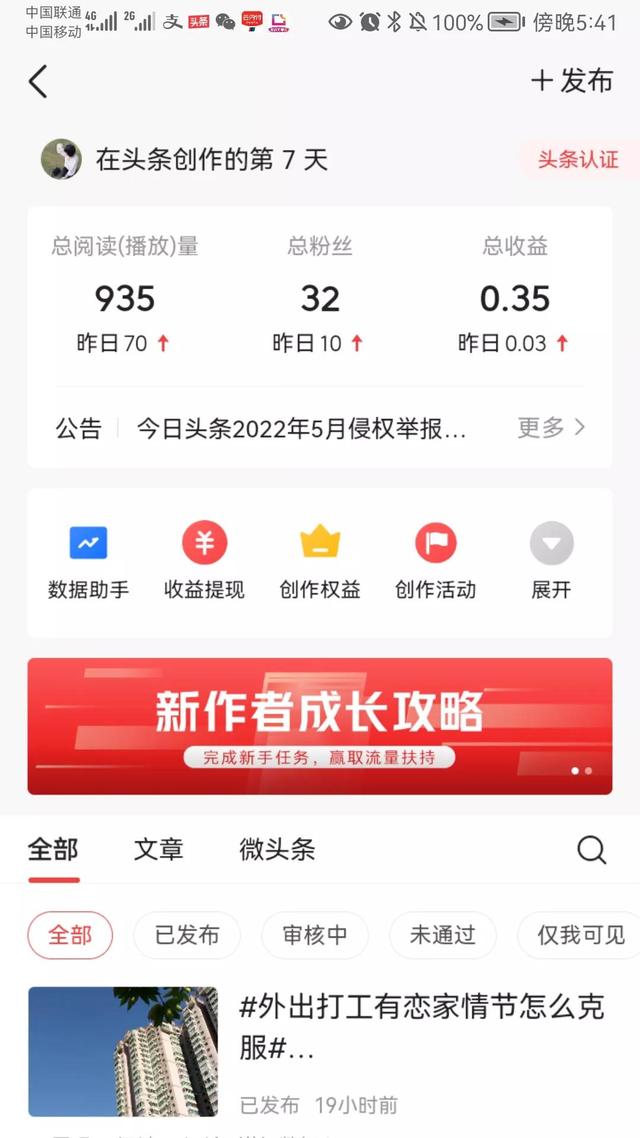The width and height of the screenshot is (640, 1138).
Task: Open the 今日头条2022年5月侵权举报 announcement
Action: click(301, 428)
